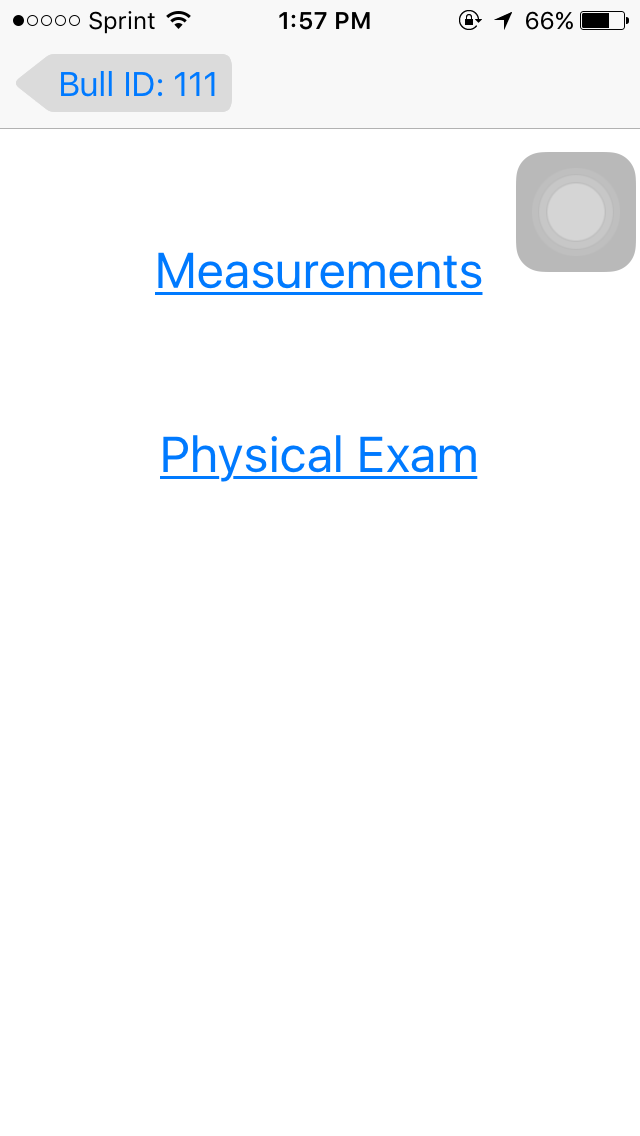This screenshot has width=640, height=1136.
Task: Open the Physical Exam link
Action: 319,455
